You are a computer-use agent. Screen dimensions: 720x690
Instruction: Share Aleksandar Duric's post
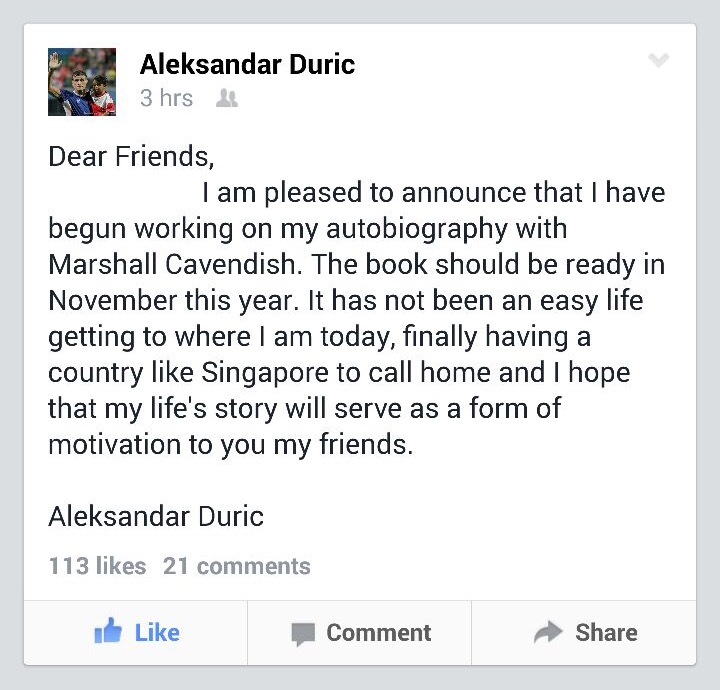coord(586,632)
